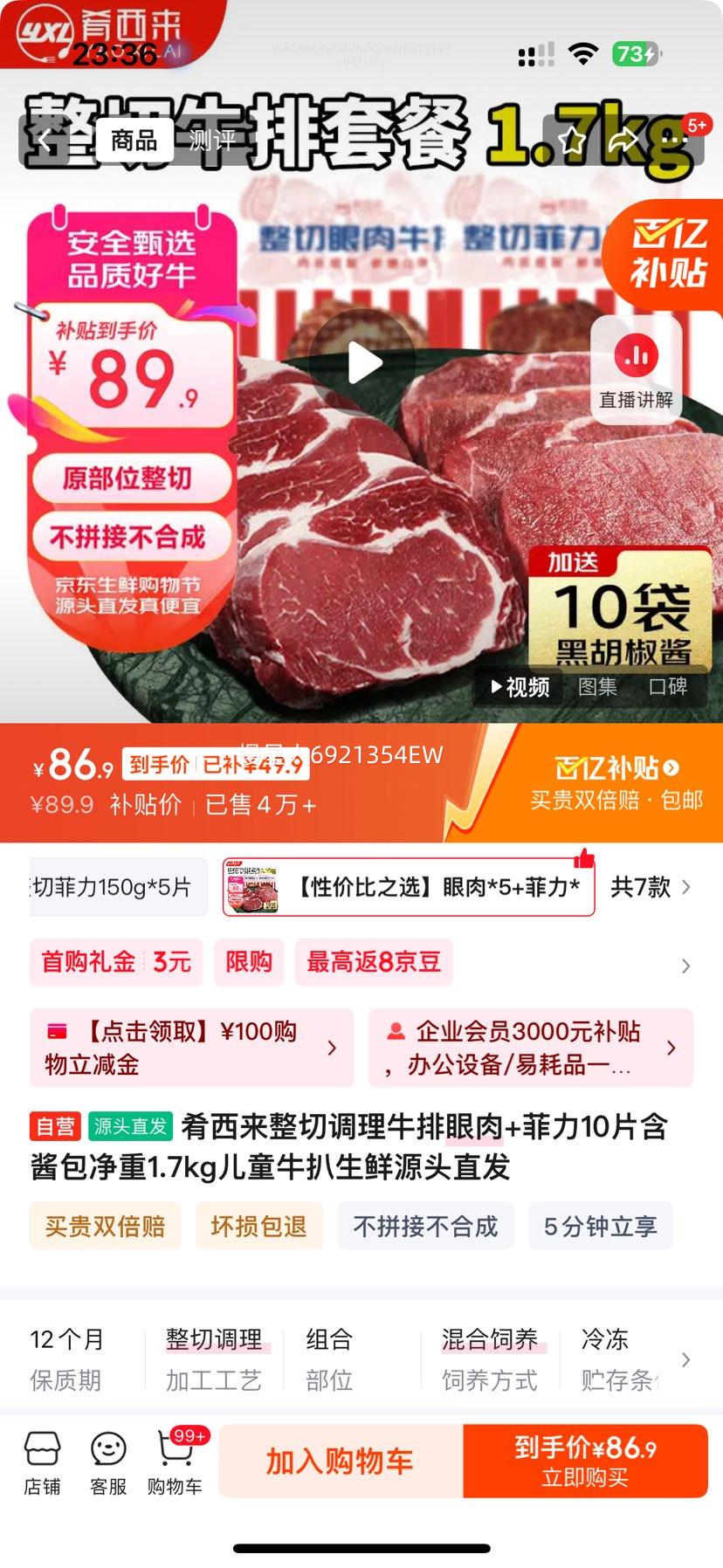
Task: Open more options via ellipsis icon
Action: (672, 139)
